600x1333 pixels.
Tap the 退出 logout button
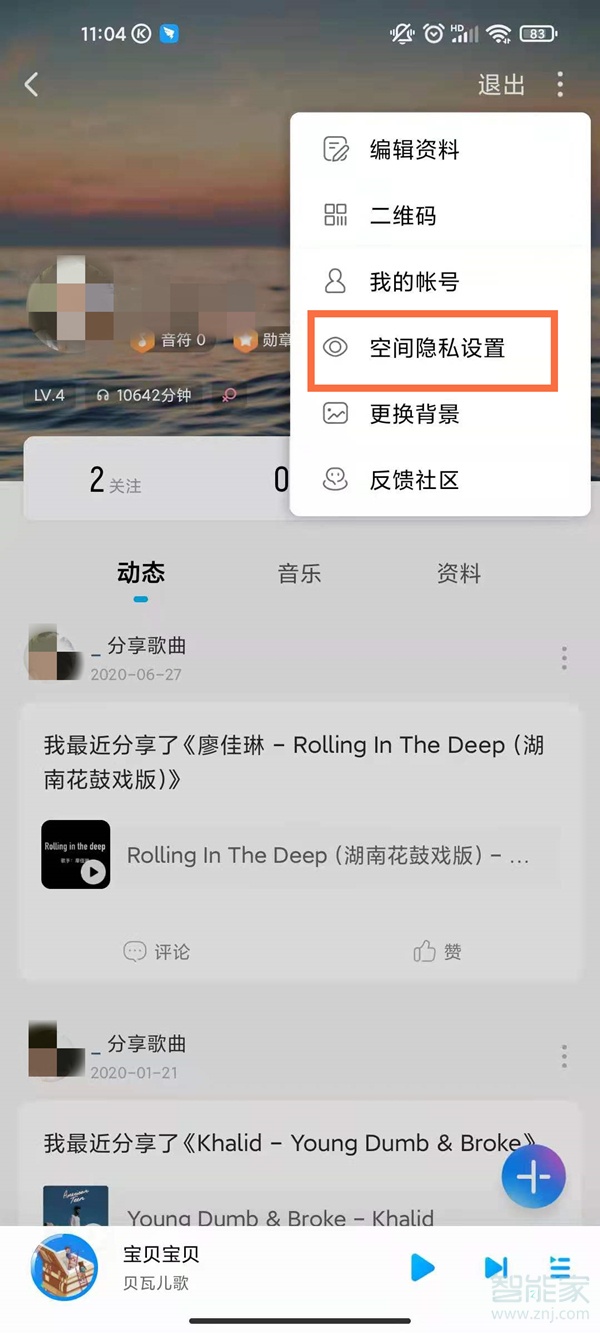(x=501, y=85)
